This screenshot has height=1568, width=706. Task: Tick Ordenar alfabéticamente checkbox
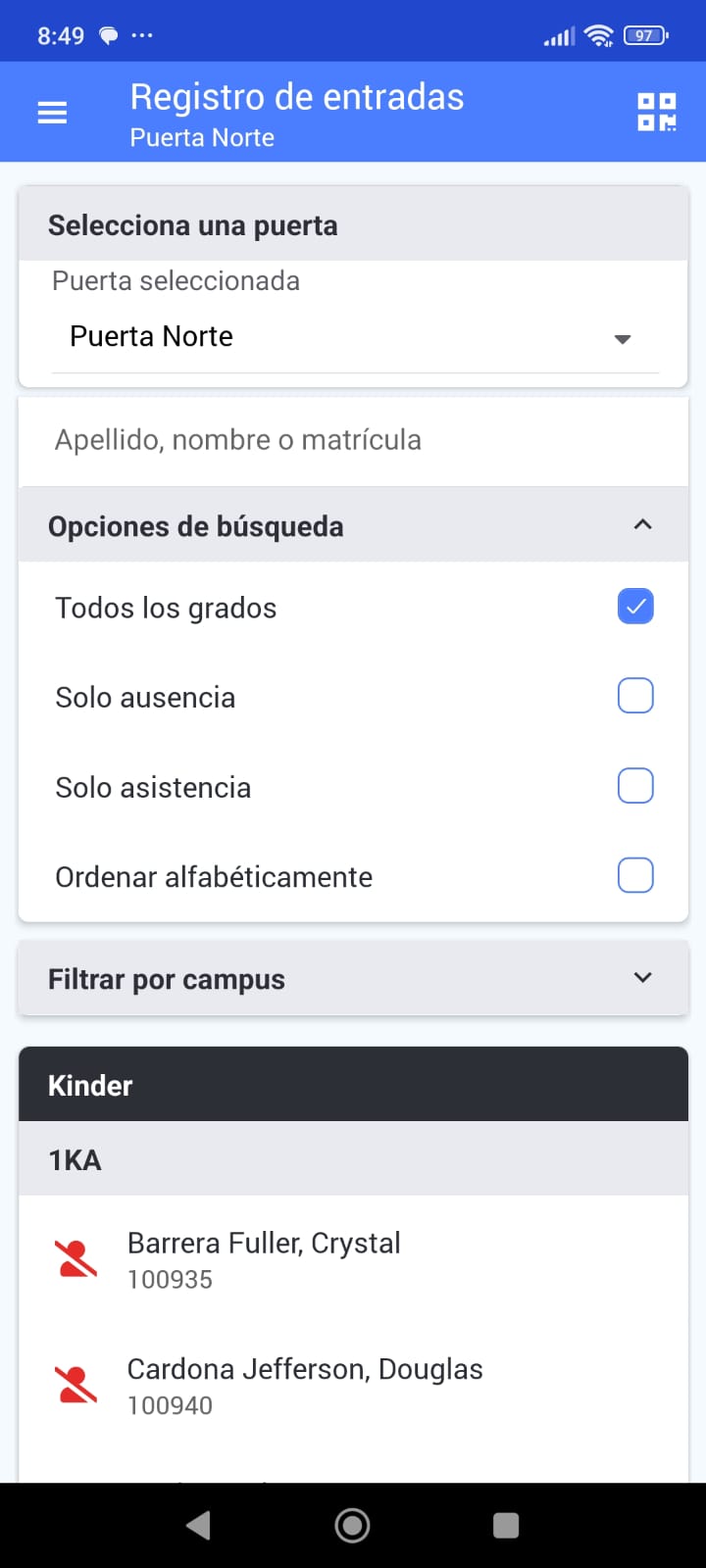click(635, 875)
